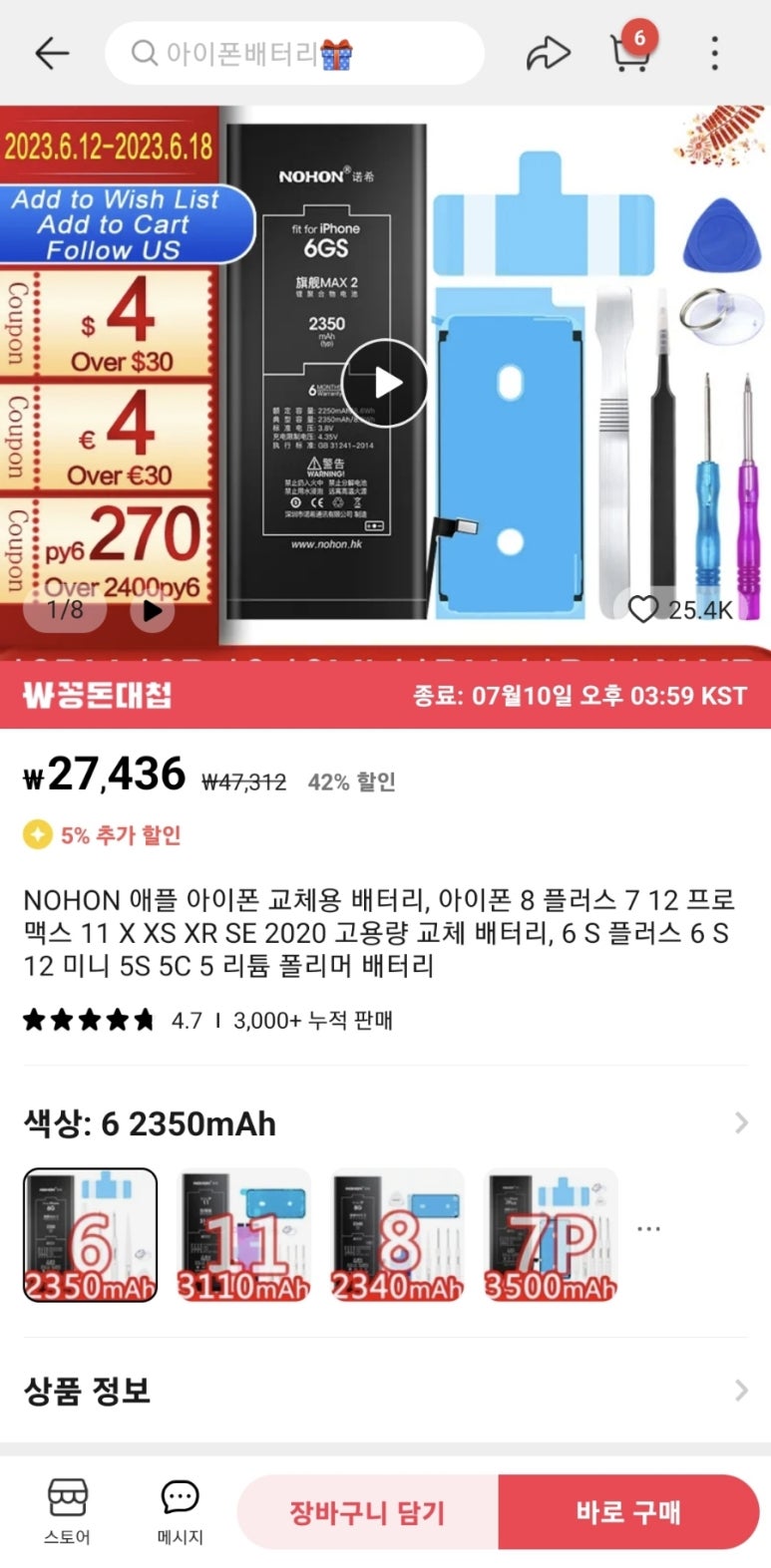Go back with the arrow icon
This screenshot has width=771, height=1568.
pos(52,54)
